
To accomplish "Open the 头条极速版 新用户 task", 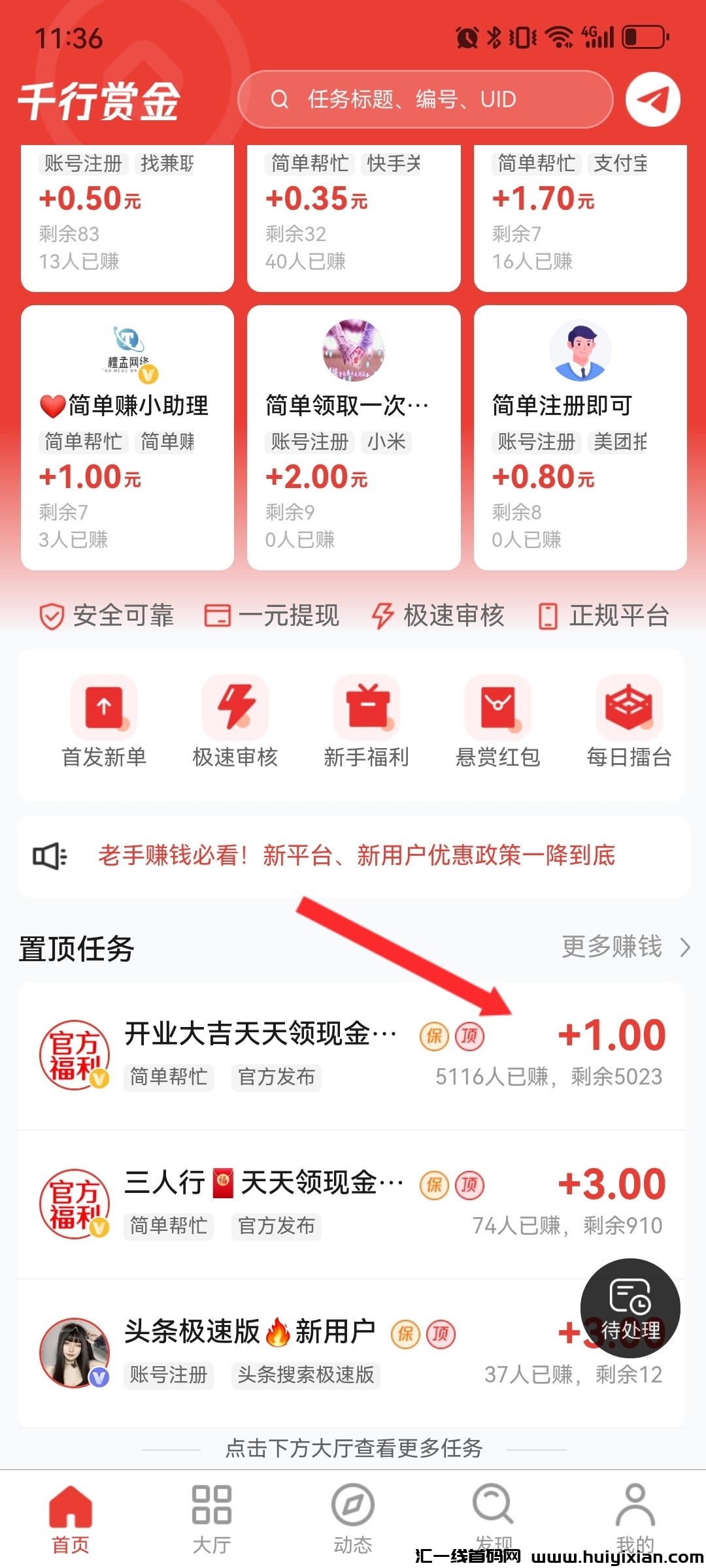I will coord(261,1351).
